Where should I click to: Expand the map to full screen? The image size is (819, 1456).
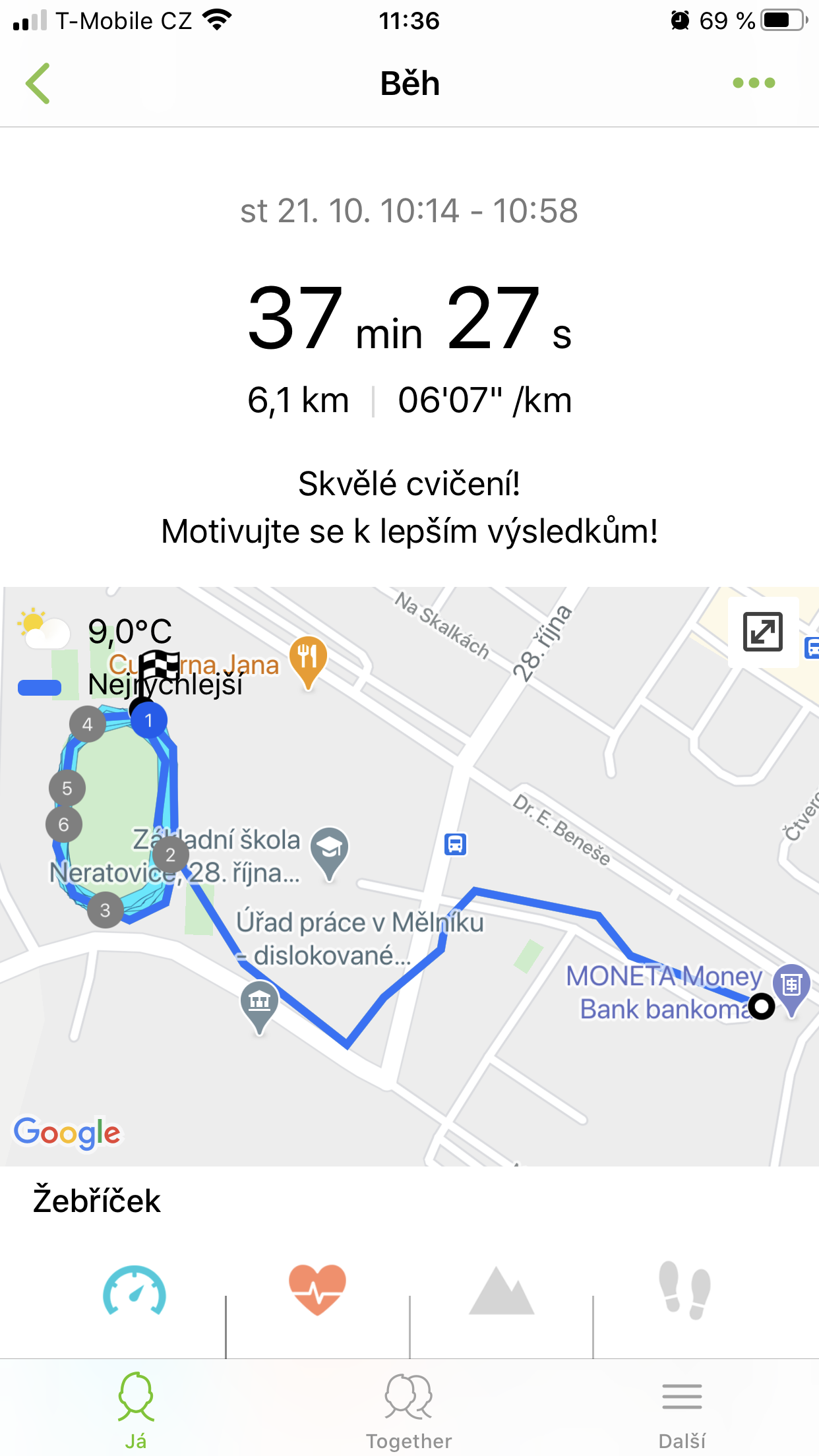tap(763, 632)
